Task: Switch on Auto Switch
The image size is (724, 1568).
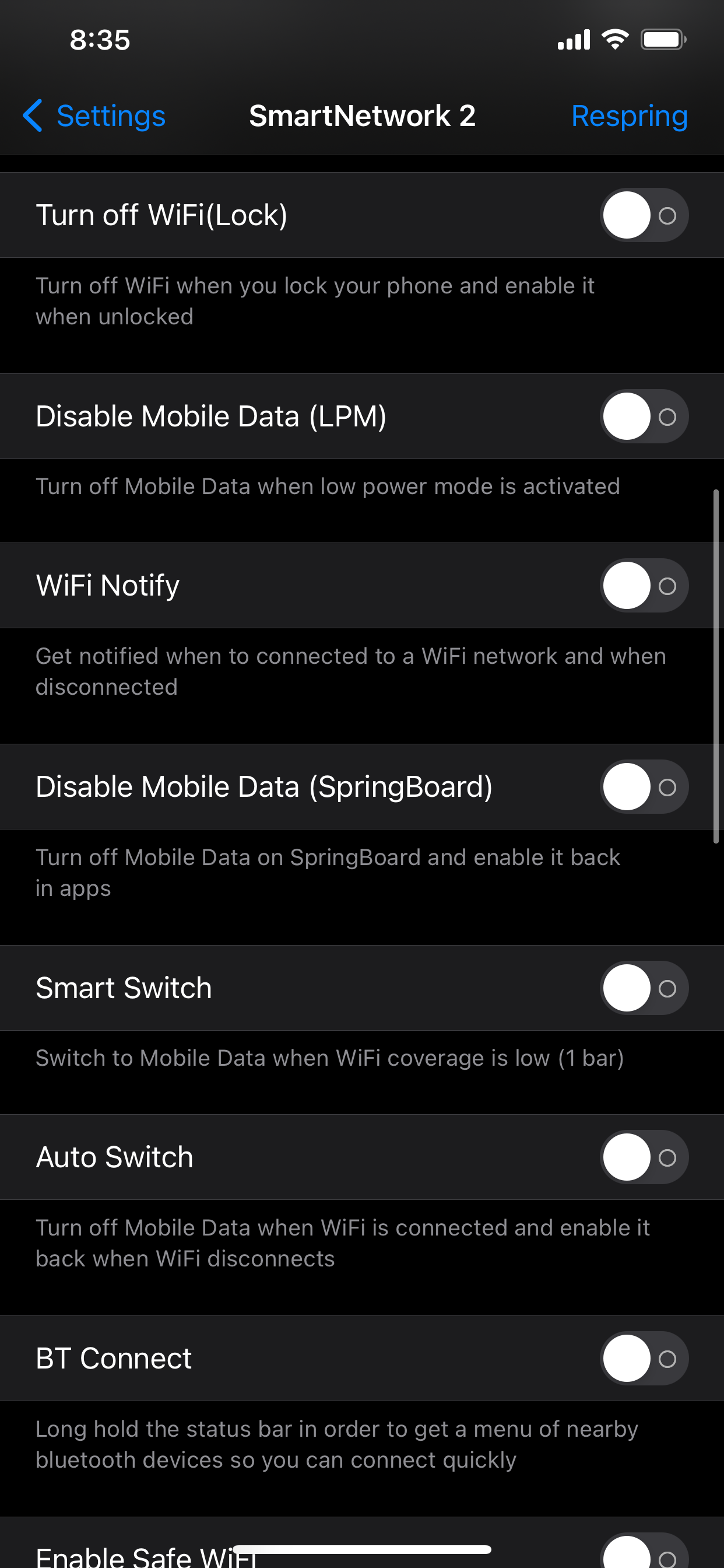Action: tap(644, 1158)
